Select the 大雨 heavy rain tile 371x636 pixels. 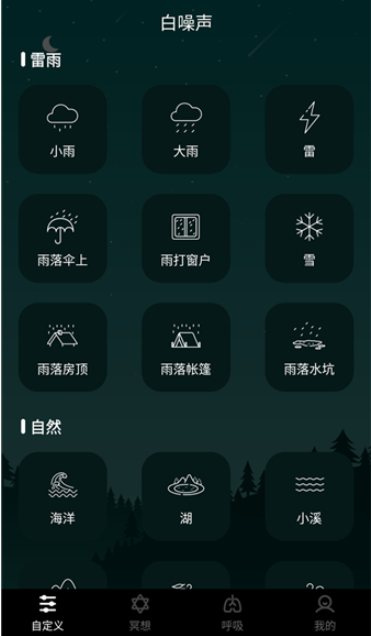[x=186, y=129]
